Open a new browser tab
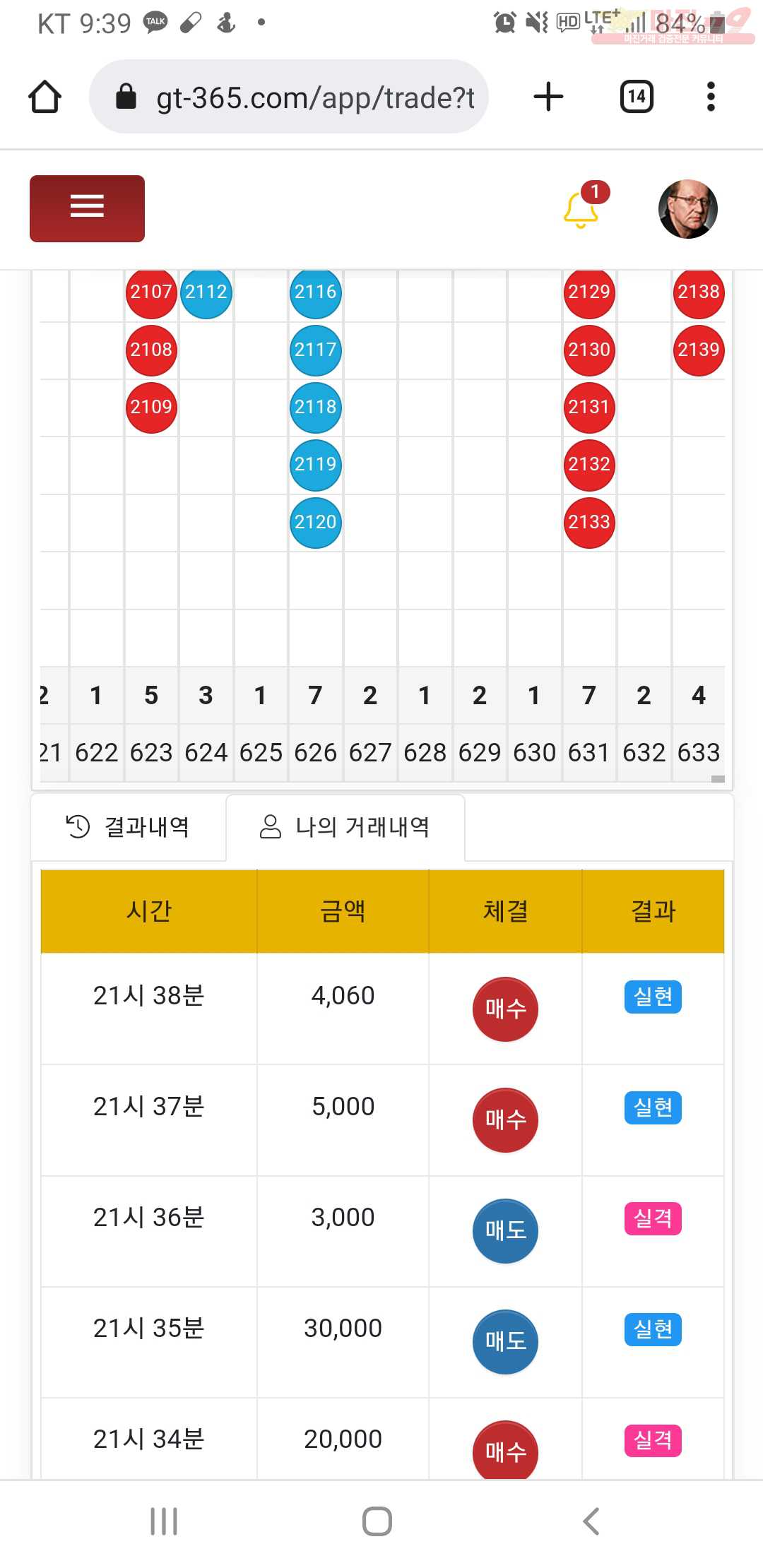The width and height of the screenshot is (763, 1568). [548, 97]
